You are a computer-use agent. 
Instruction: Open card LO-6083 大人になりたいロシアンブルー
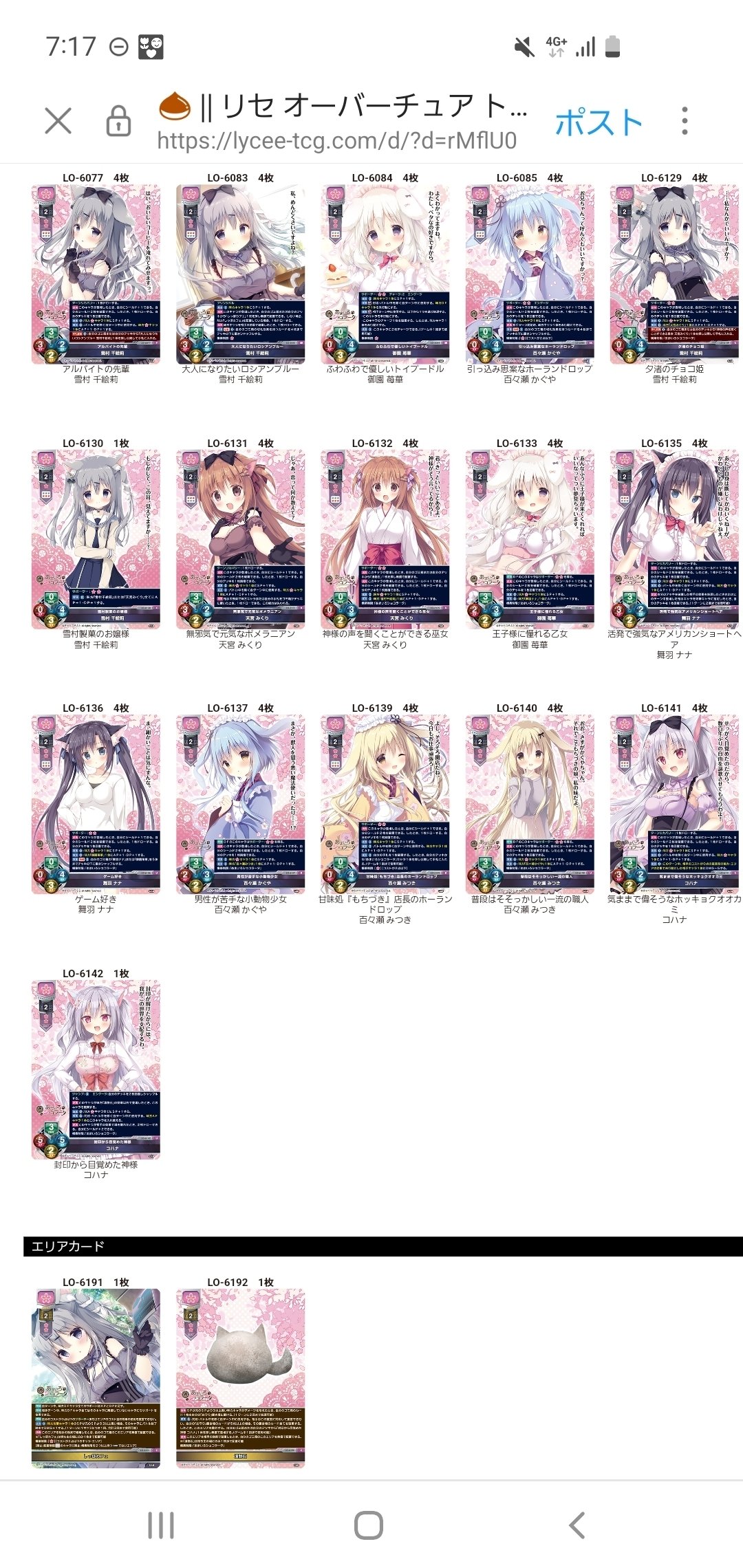(240, 274)
